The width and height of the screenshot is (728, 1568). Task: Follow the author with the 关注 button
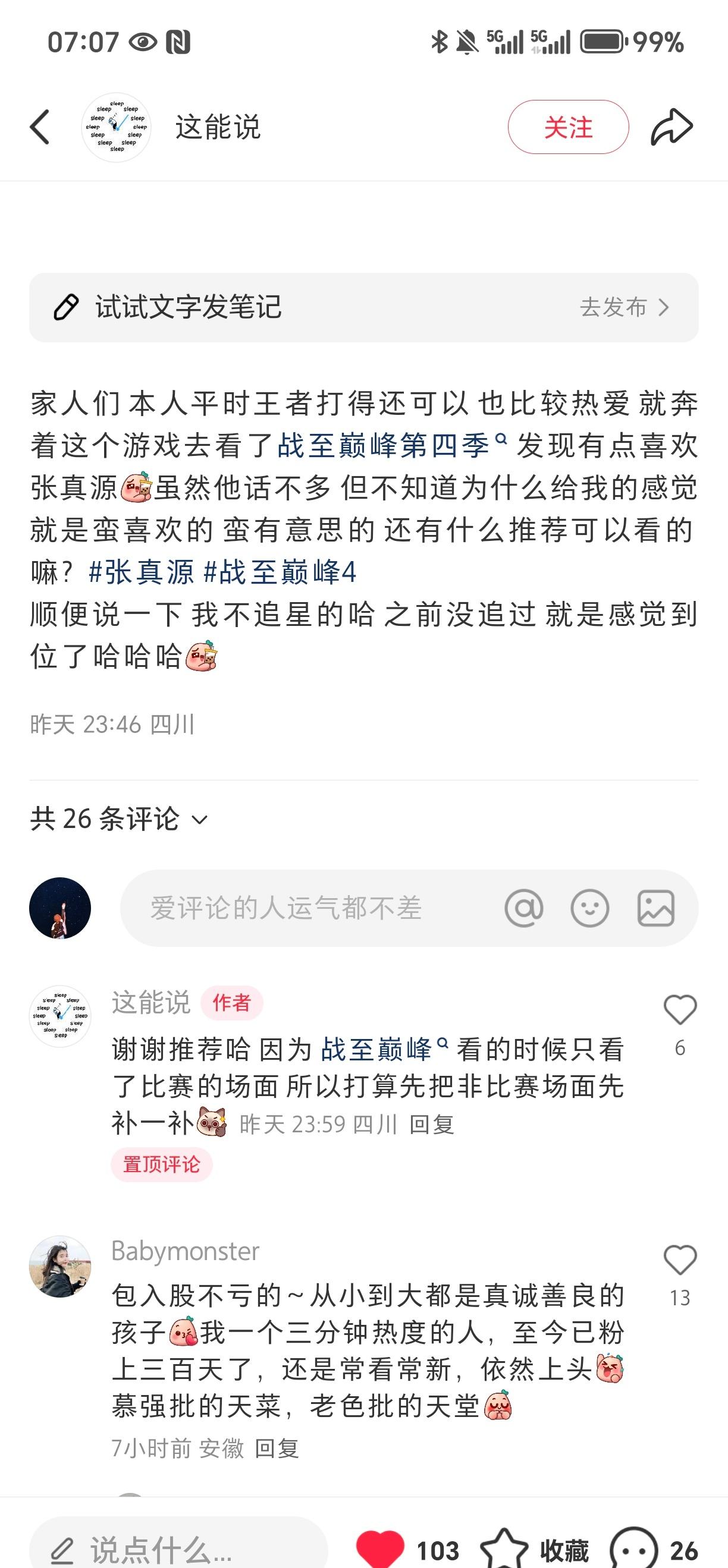coord(568,127)
